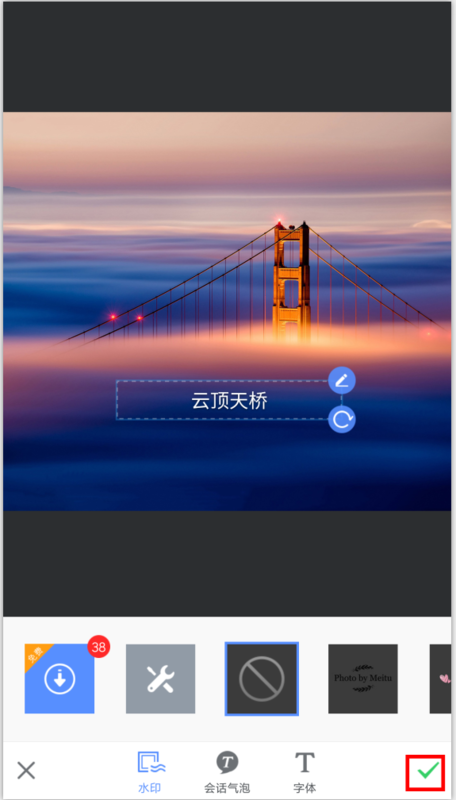
Task: Confirm edits with the green checkmark
Action: tap(428, 770)
